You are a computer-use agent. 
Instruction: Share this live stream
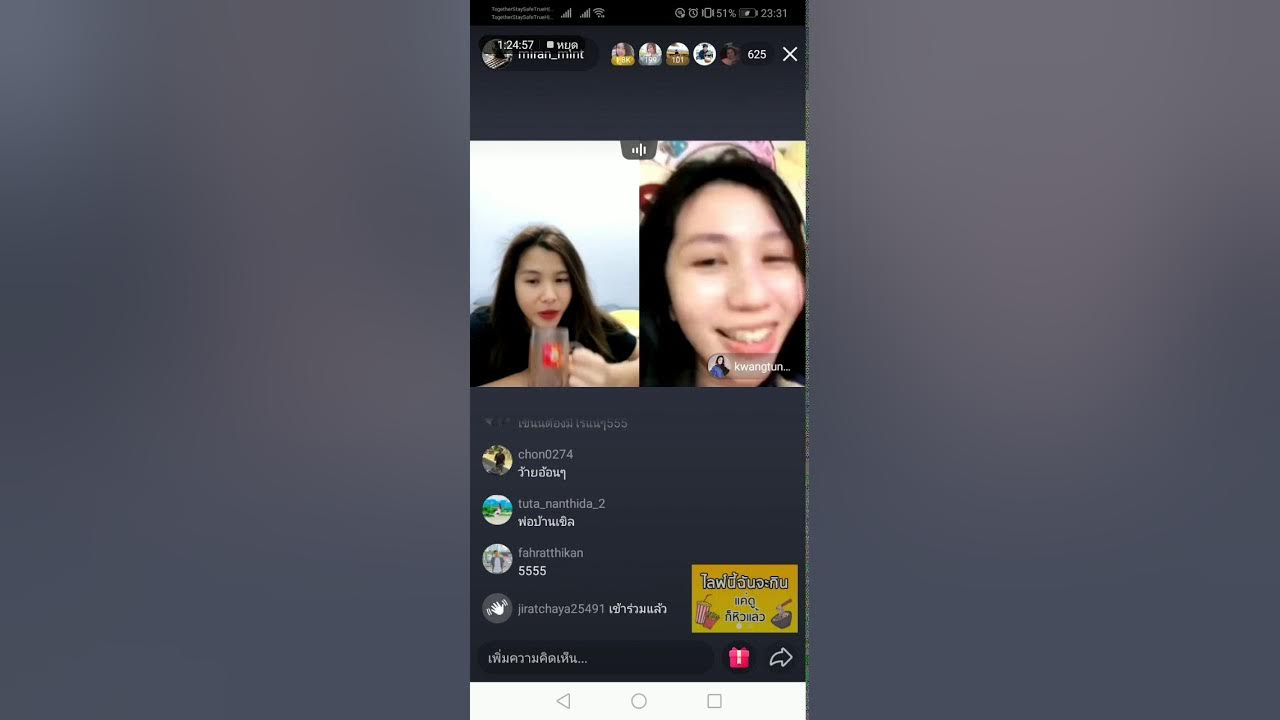pyautogui.click(x=780, y=657)
